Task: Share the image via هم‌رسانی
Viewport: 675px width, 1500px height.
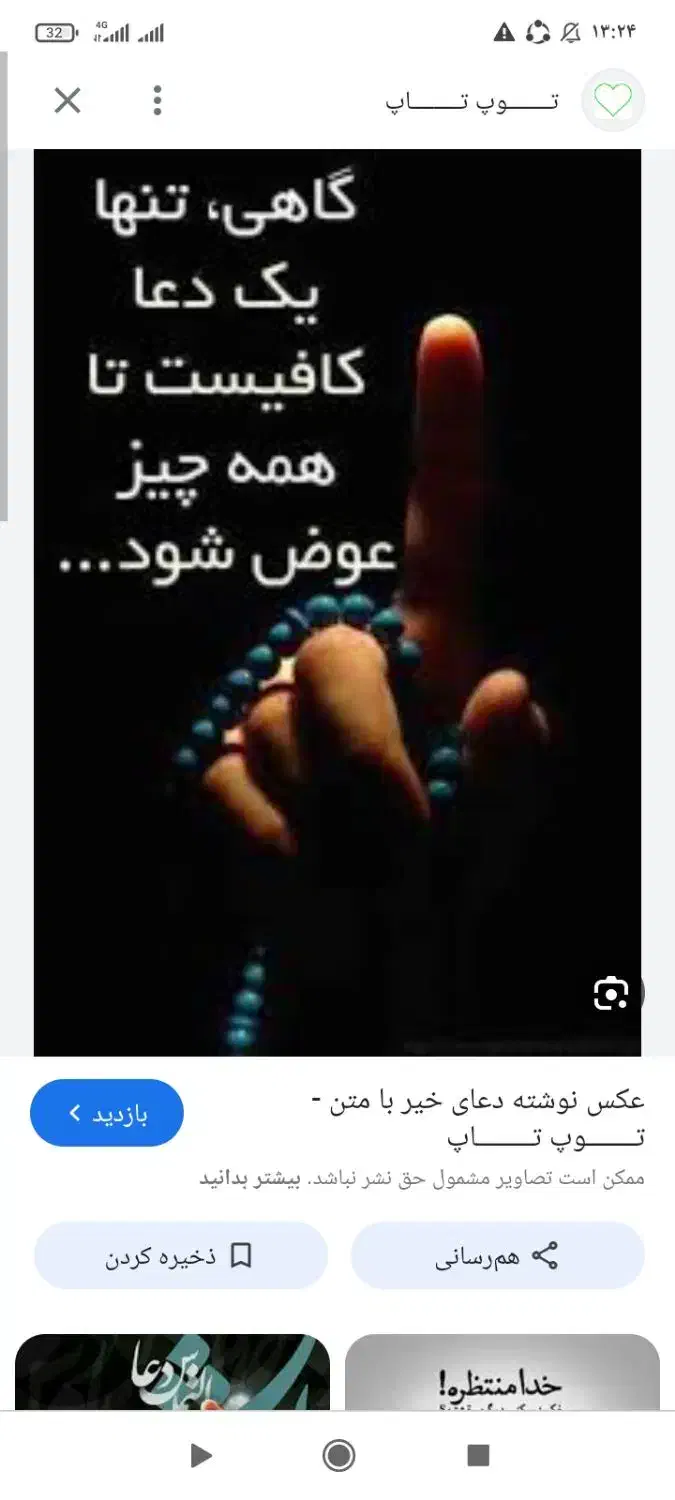Action: coord(497,1256)
